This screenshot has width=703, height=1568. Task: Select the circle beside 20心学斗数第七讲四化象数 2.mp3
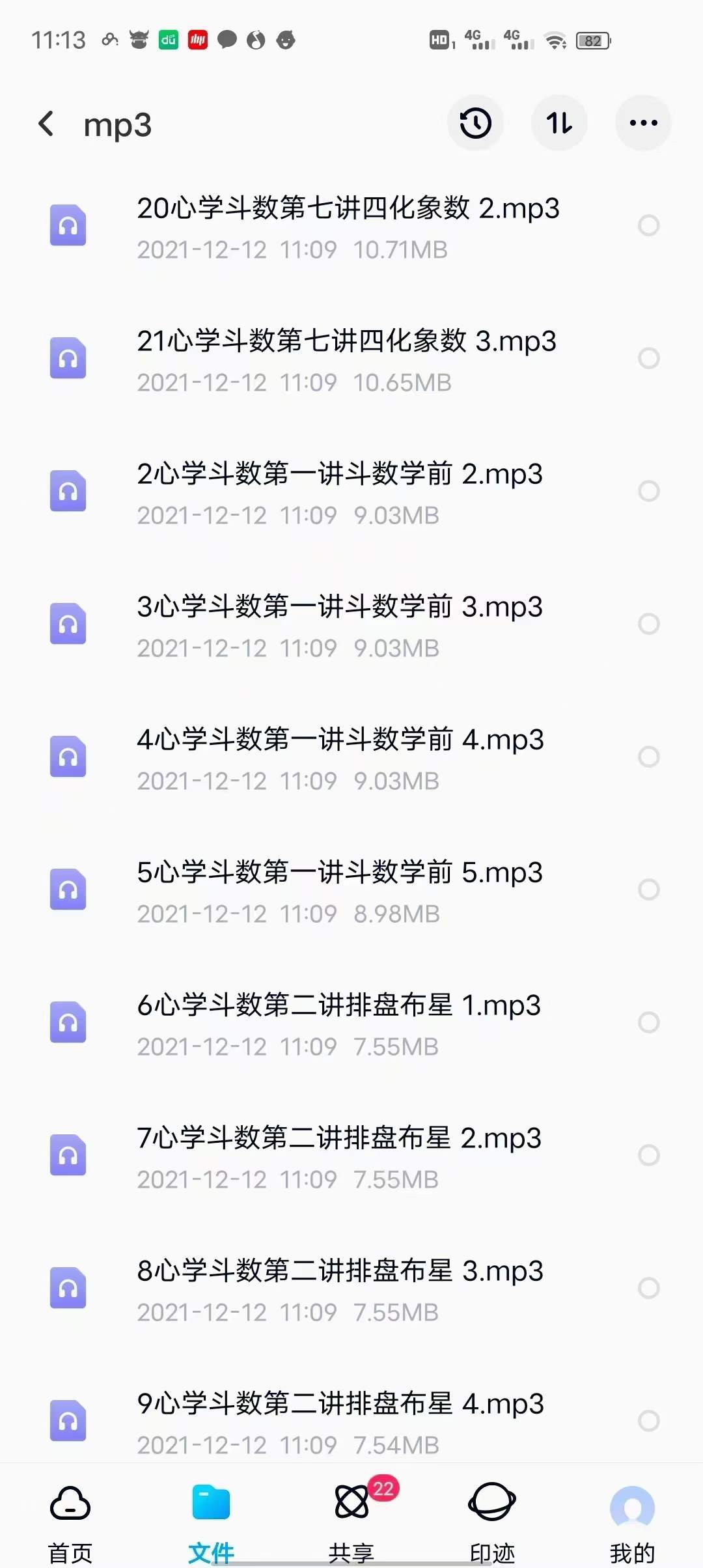coord(648,225)
